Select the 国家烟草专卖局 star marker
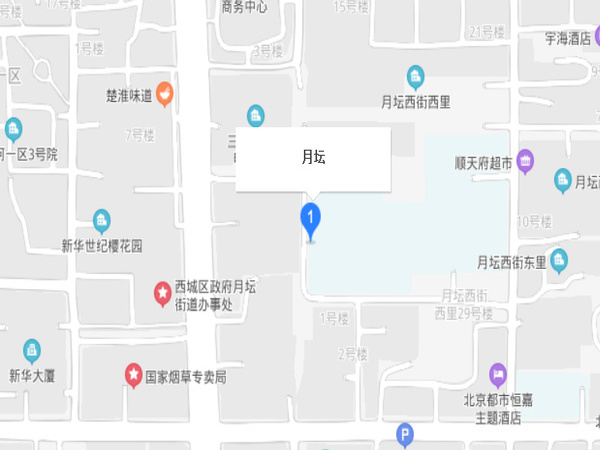Image resolution: width=600 pixels, height=450 pixels. point(132,376)
